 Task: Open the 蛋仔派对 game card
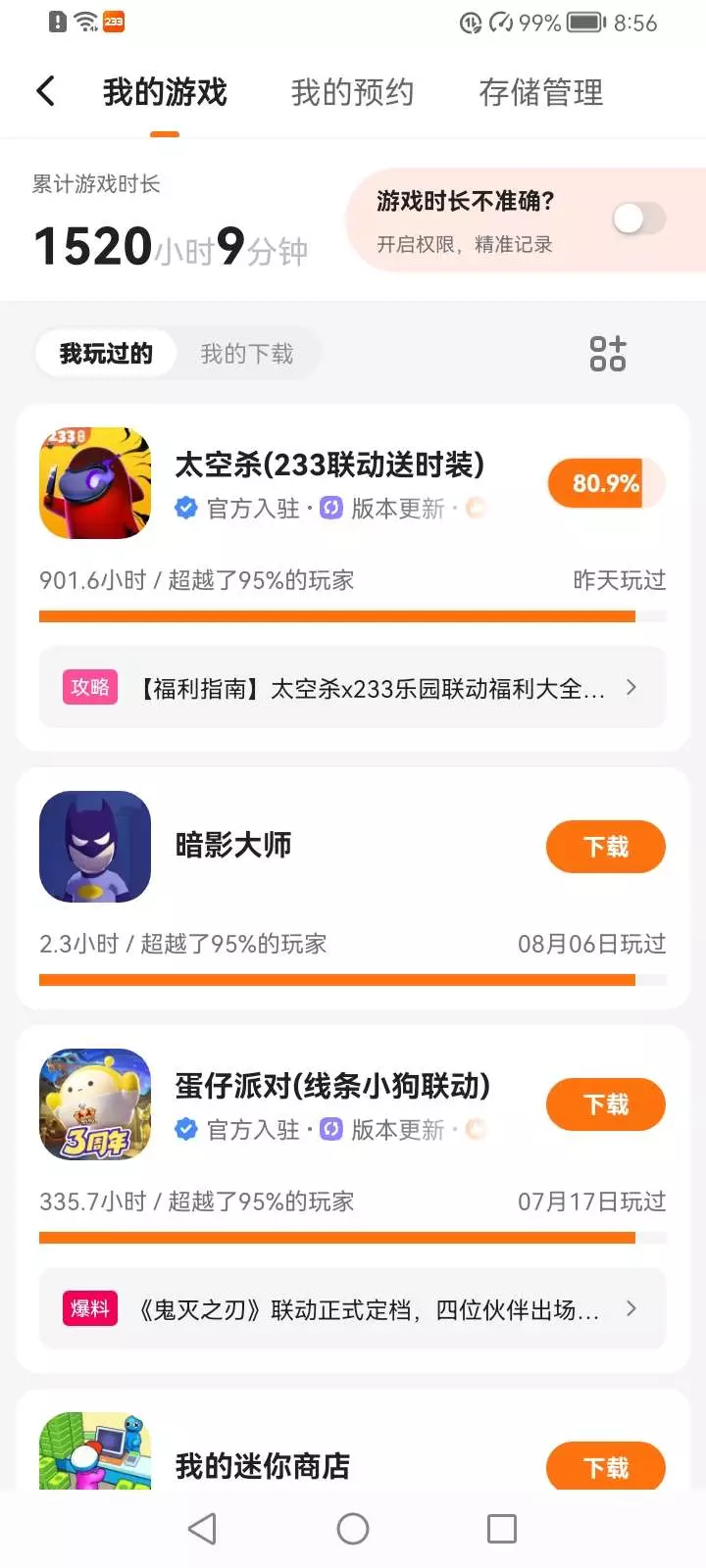[x=331, y=1087]
